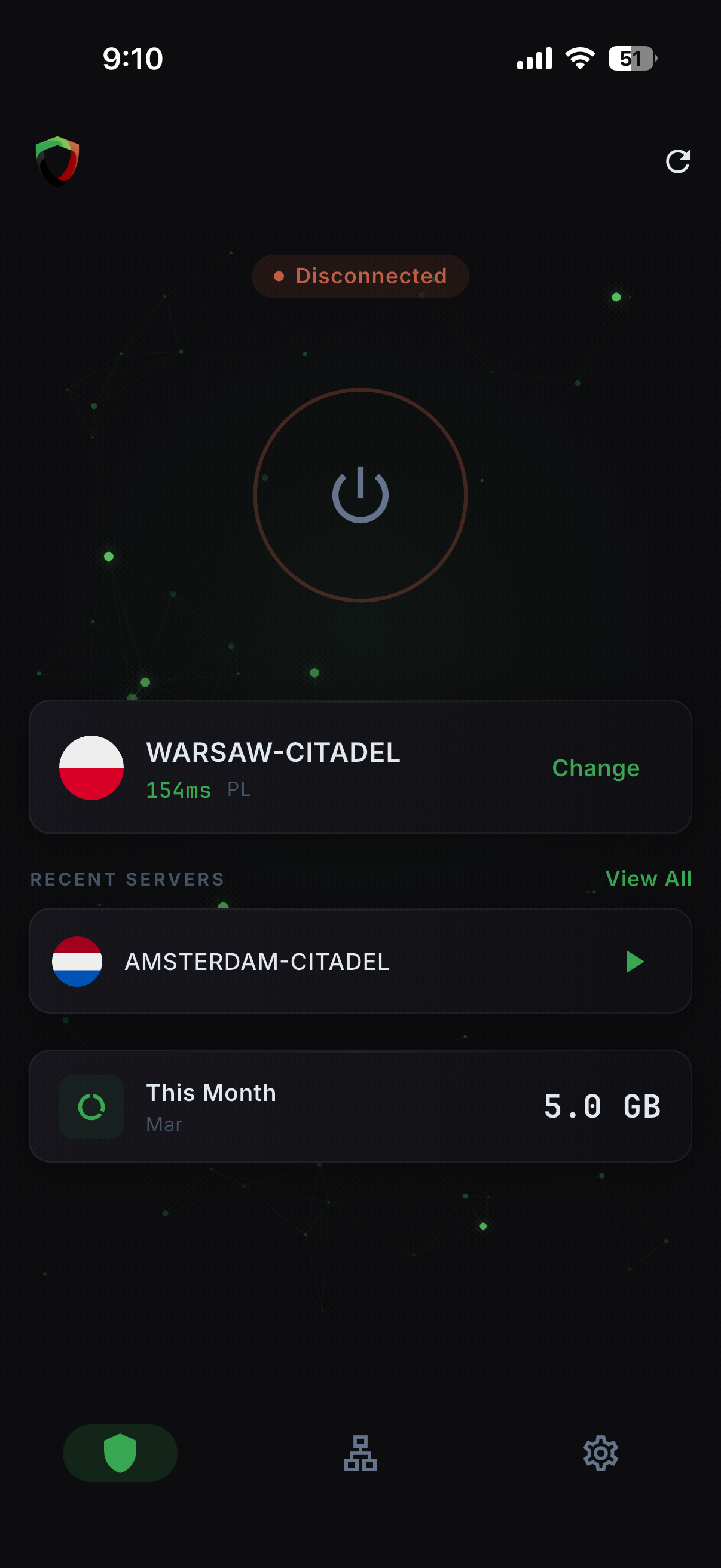The height and width of the screenshot is (1568, 721).
Task: Expand the This Month usage card
Action: click(360, 1107)
